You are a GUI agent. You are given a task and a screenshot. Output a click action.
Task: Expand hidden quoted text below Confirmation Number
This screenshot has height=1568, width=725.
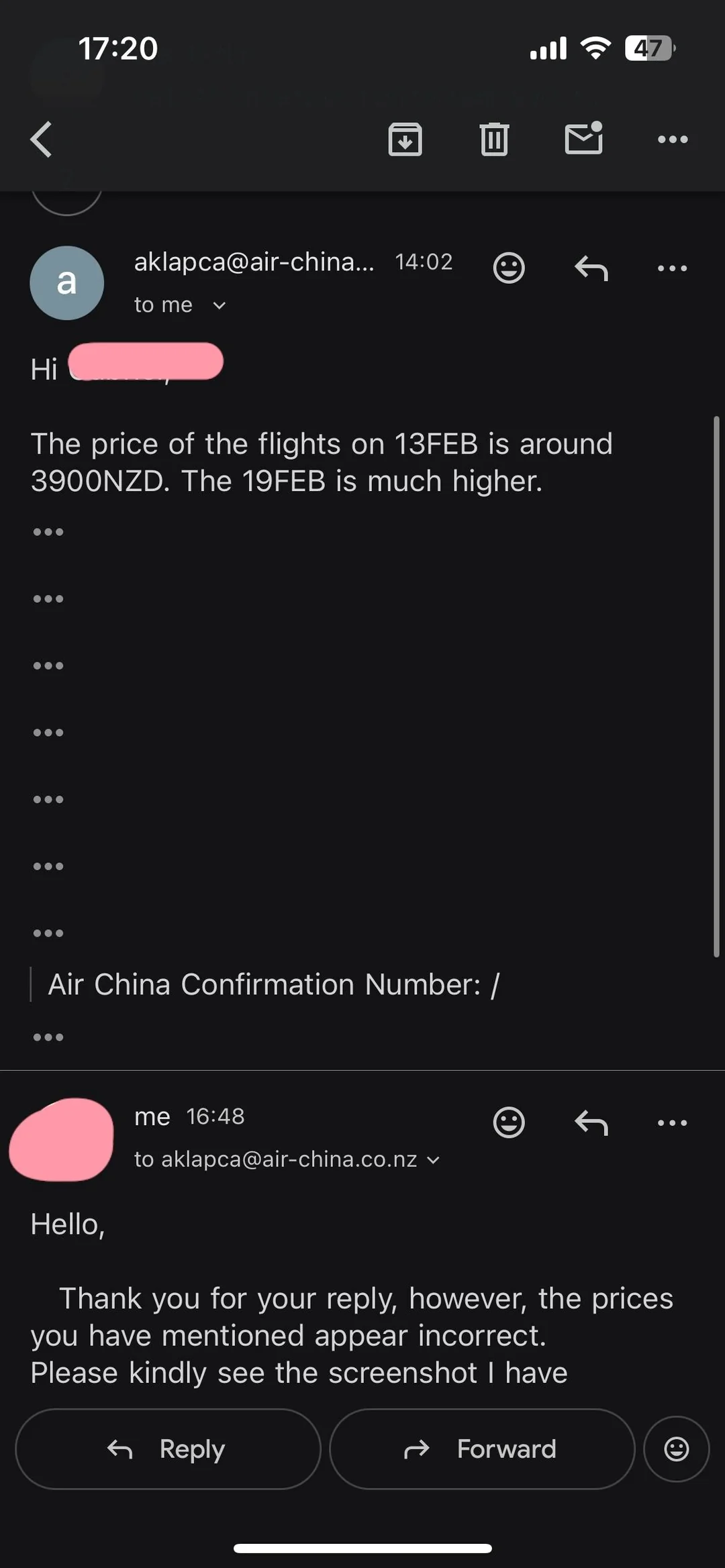[48, 1037]
